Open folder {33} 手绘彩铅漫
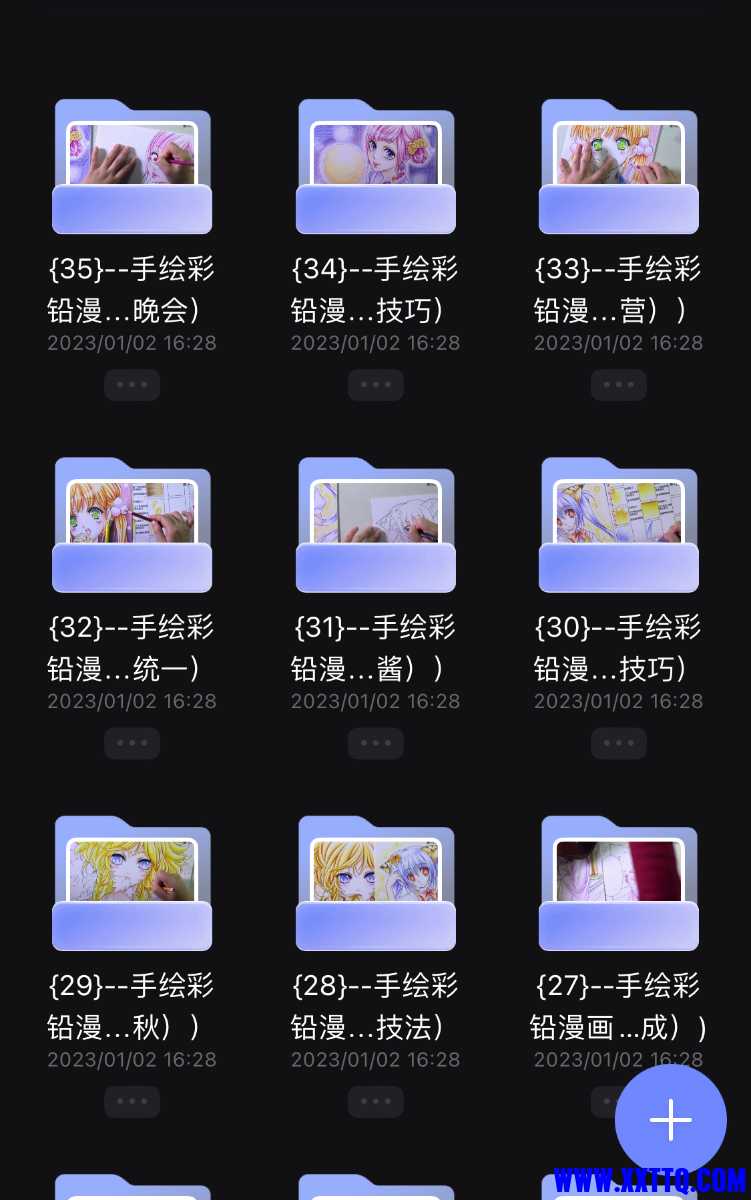 pyautogui.click(x=618, y=167)
